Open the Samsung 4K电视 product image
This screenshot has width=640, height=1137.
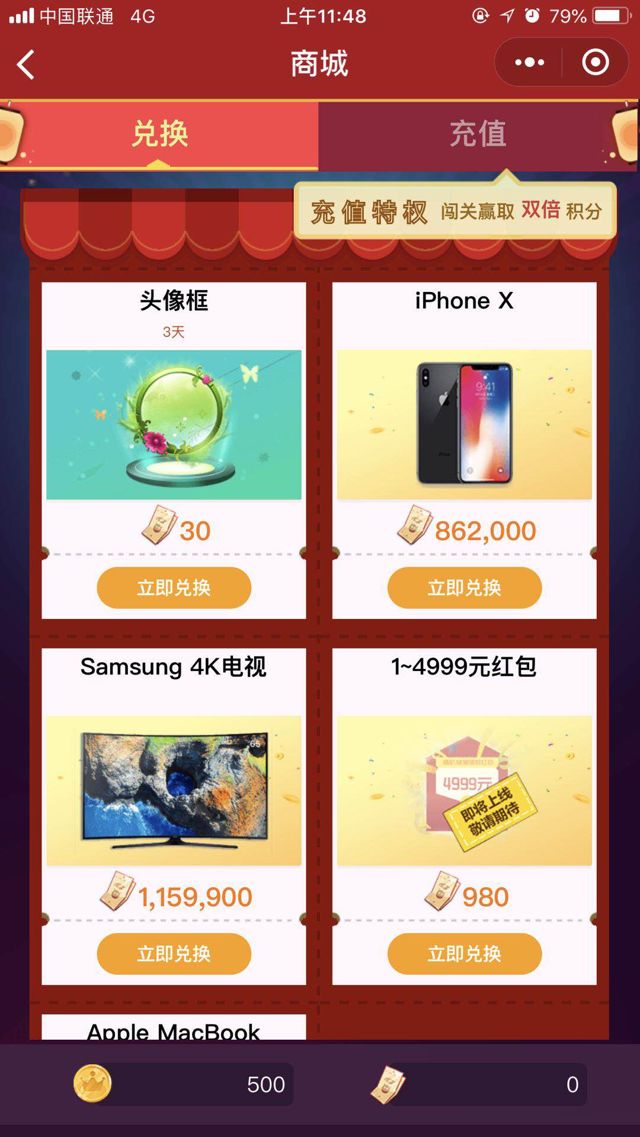click(173, 790)
